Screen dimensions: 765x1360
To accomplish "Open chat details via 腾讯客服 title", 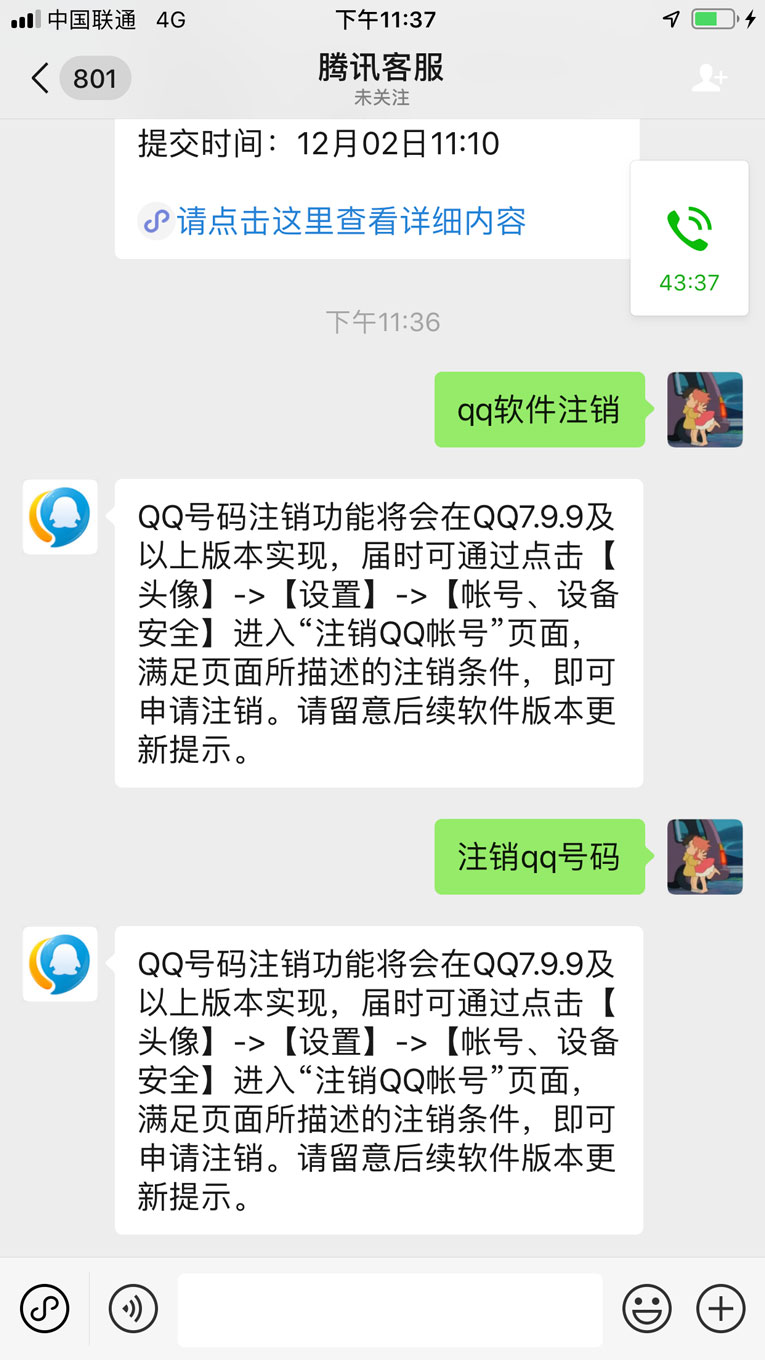I will (x=382, y=70).
